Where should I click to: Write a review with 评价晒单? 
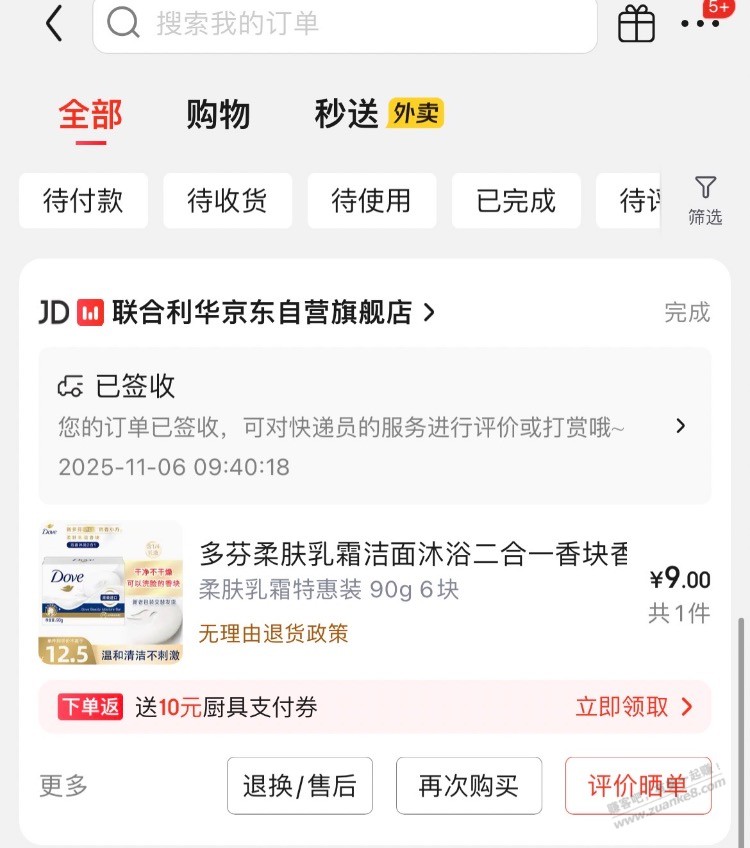tap(637, 786)
